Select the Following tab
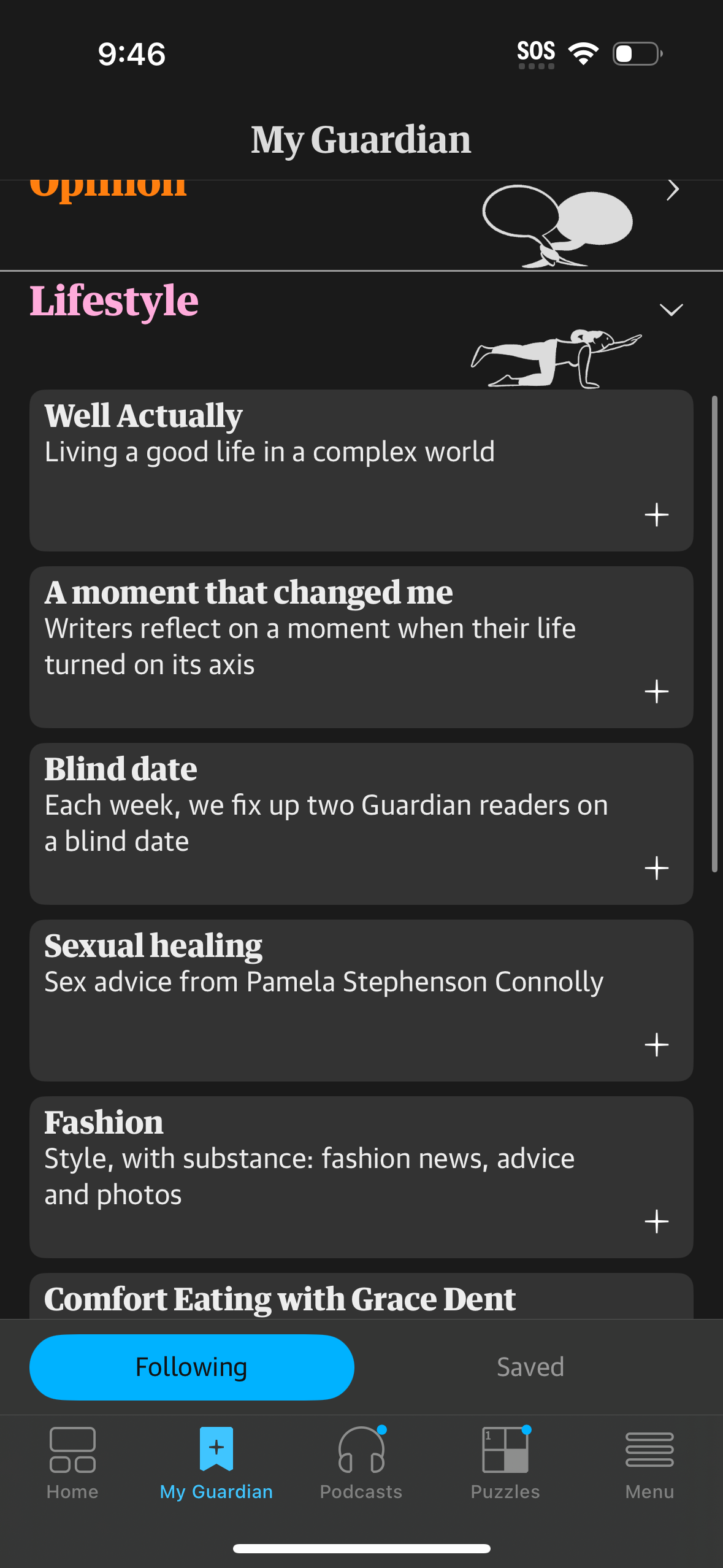 coord(192,1366)
